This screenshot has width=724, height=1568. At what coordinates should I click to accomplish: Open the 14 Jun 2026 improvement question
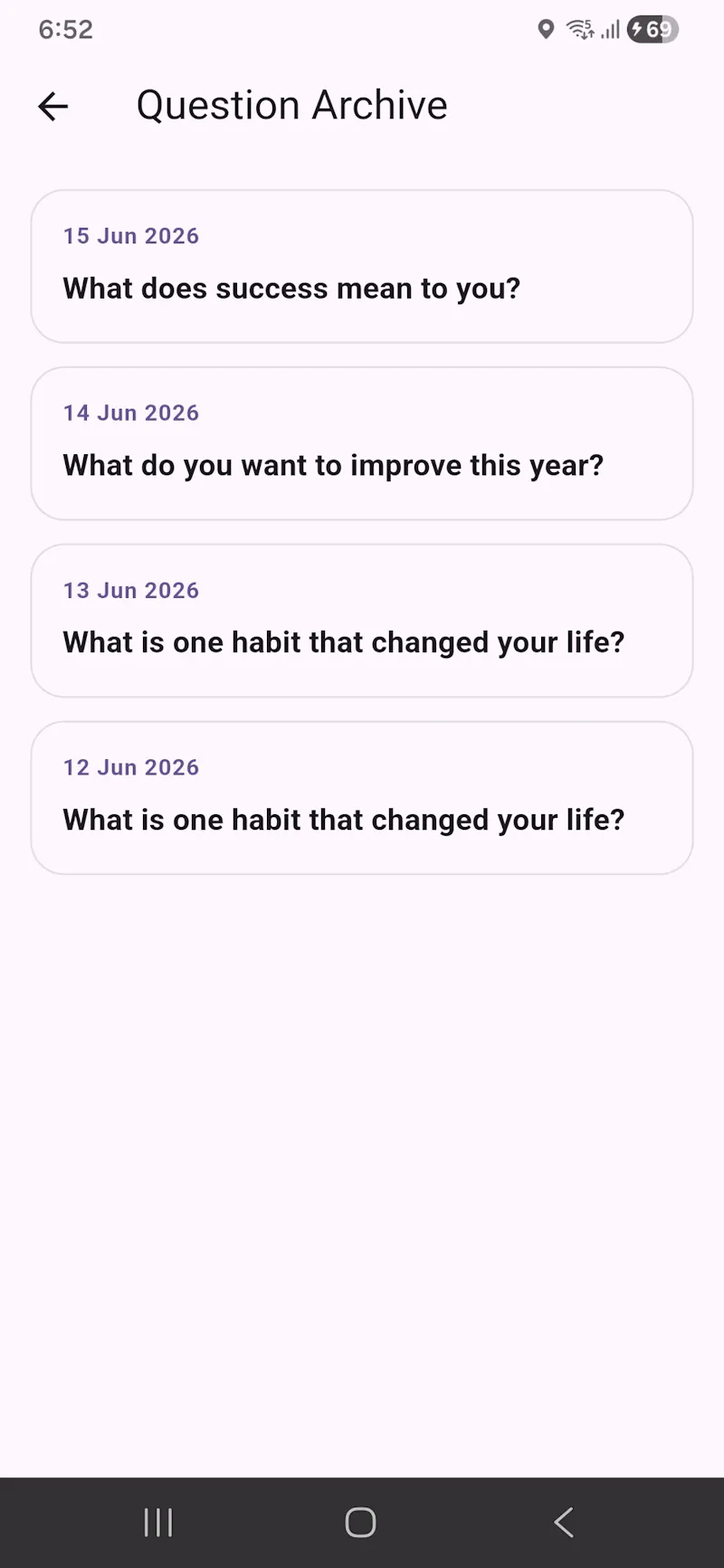tap(362, 443)
